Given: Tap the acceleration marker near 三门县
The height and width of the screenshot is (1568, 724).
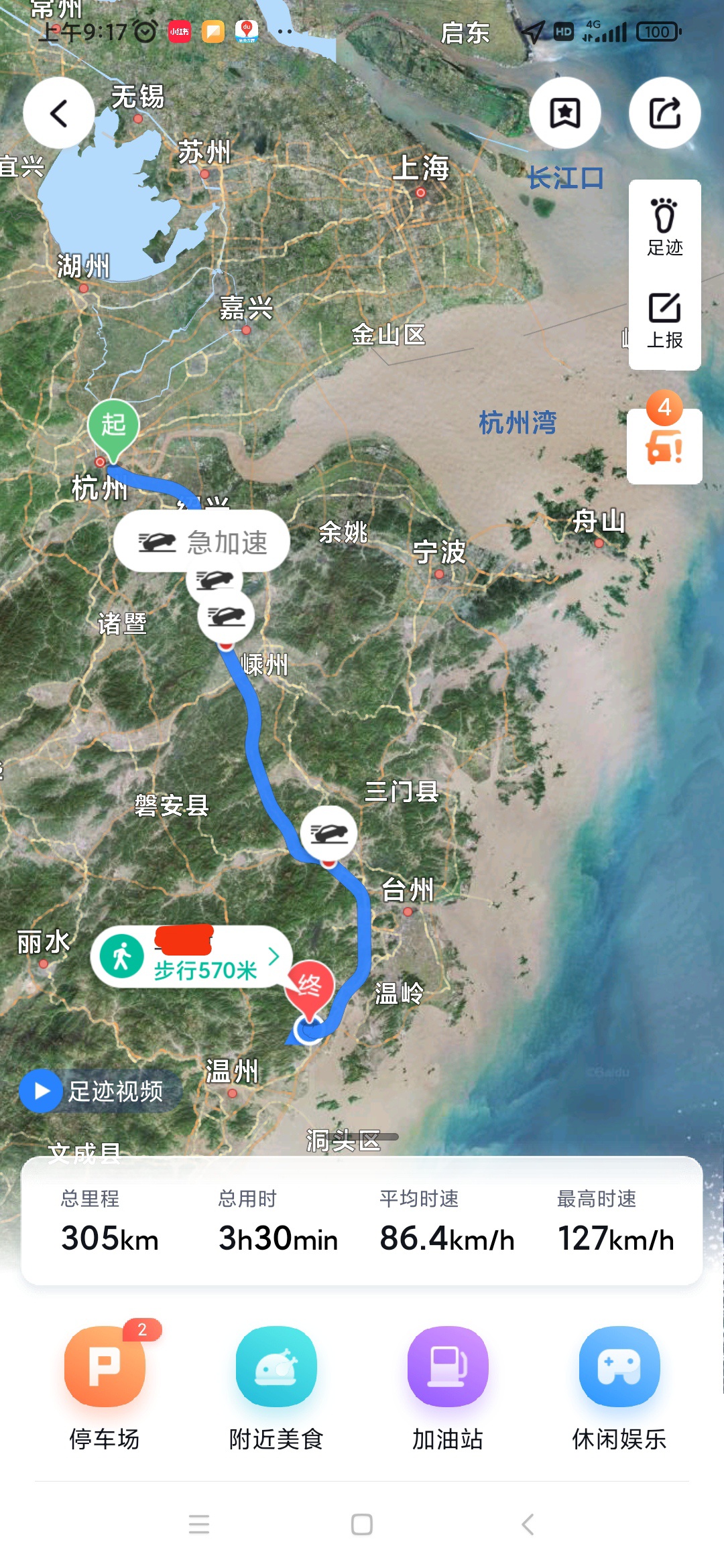Looking at the screenshot, I should 328,834.
